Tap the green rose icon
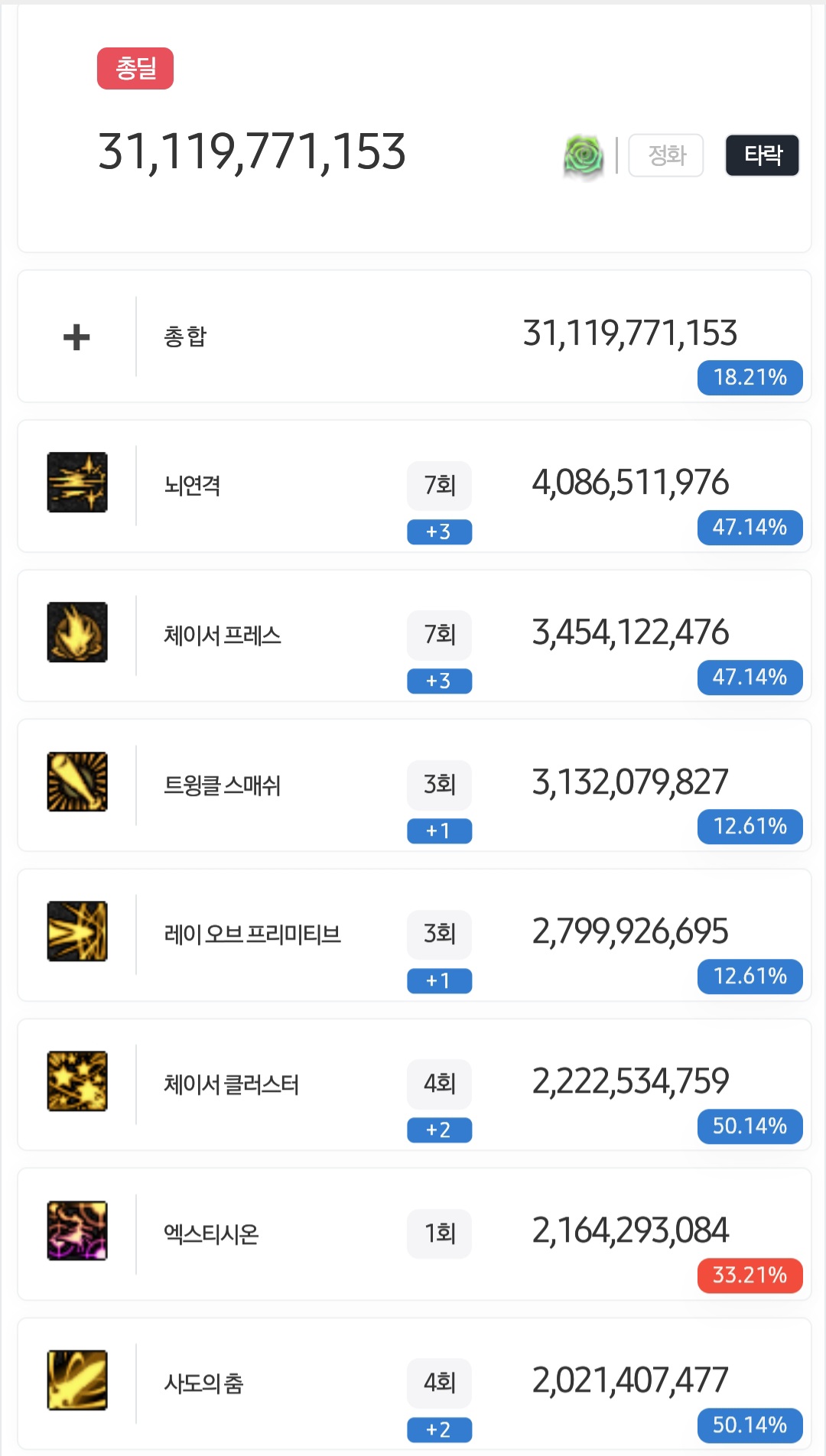The height and width of the screenshot is (1456, 826). [584, 156]
